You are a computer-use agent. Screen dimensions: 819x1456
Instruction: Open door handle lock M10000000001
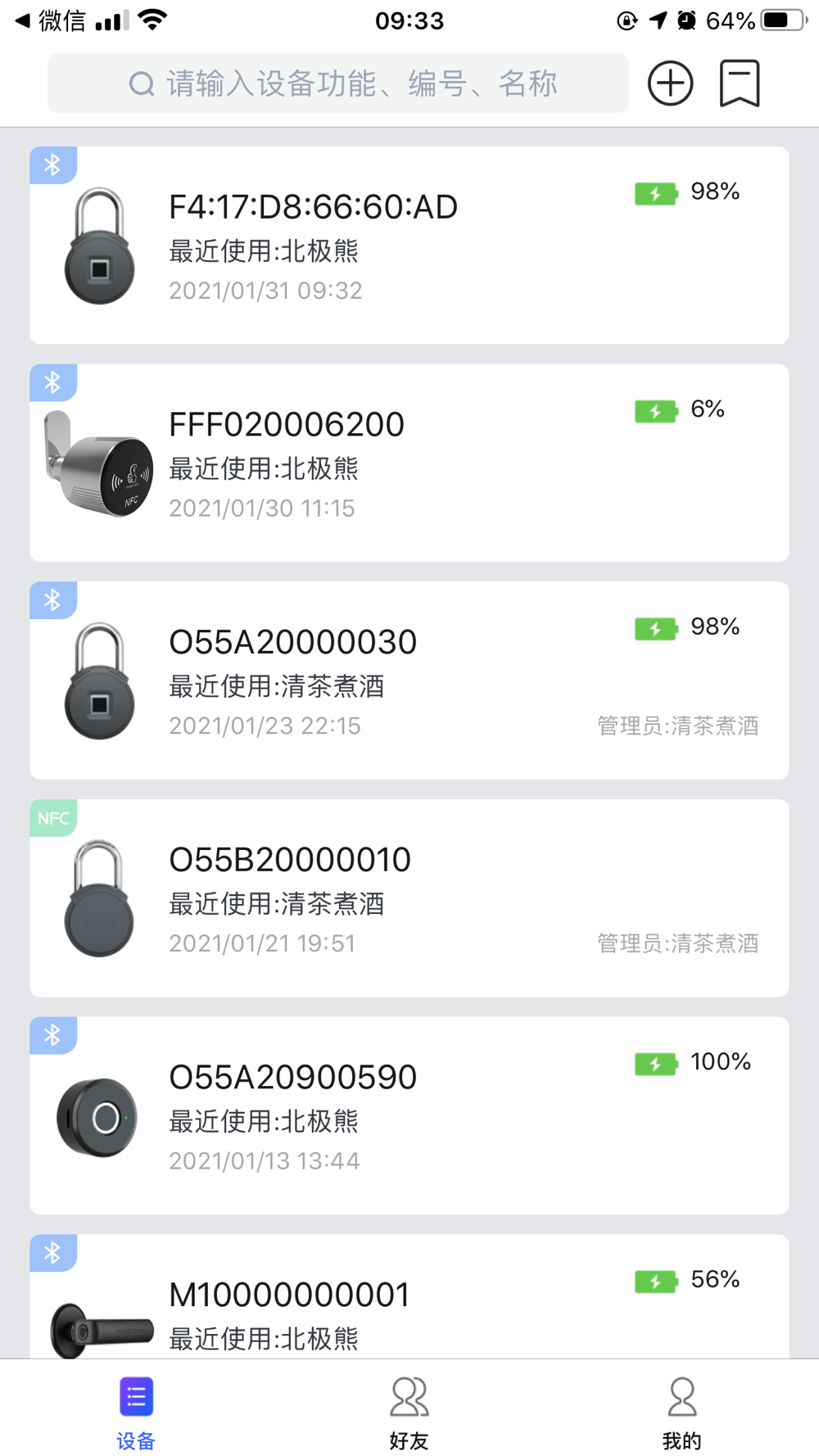(409, 1302)
